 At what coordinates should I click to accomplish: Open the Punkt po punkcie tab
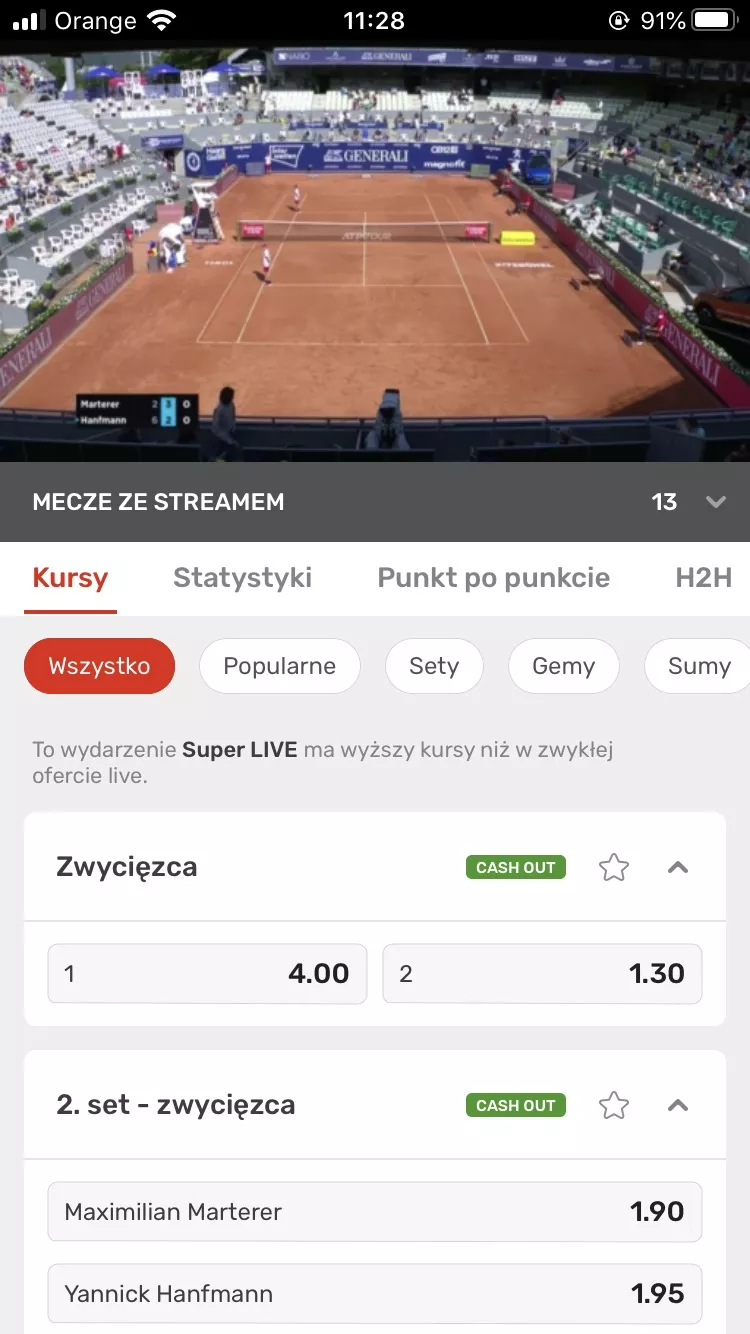[x=493, y=578]
